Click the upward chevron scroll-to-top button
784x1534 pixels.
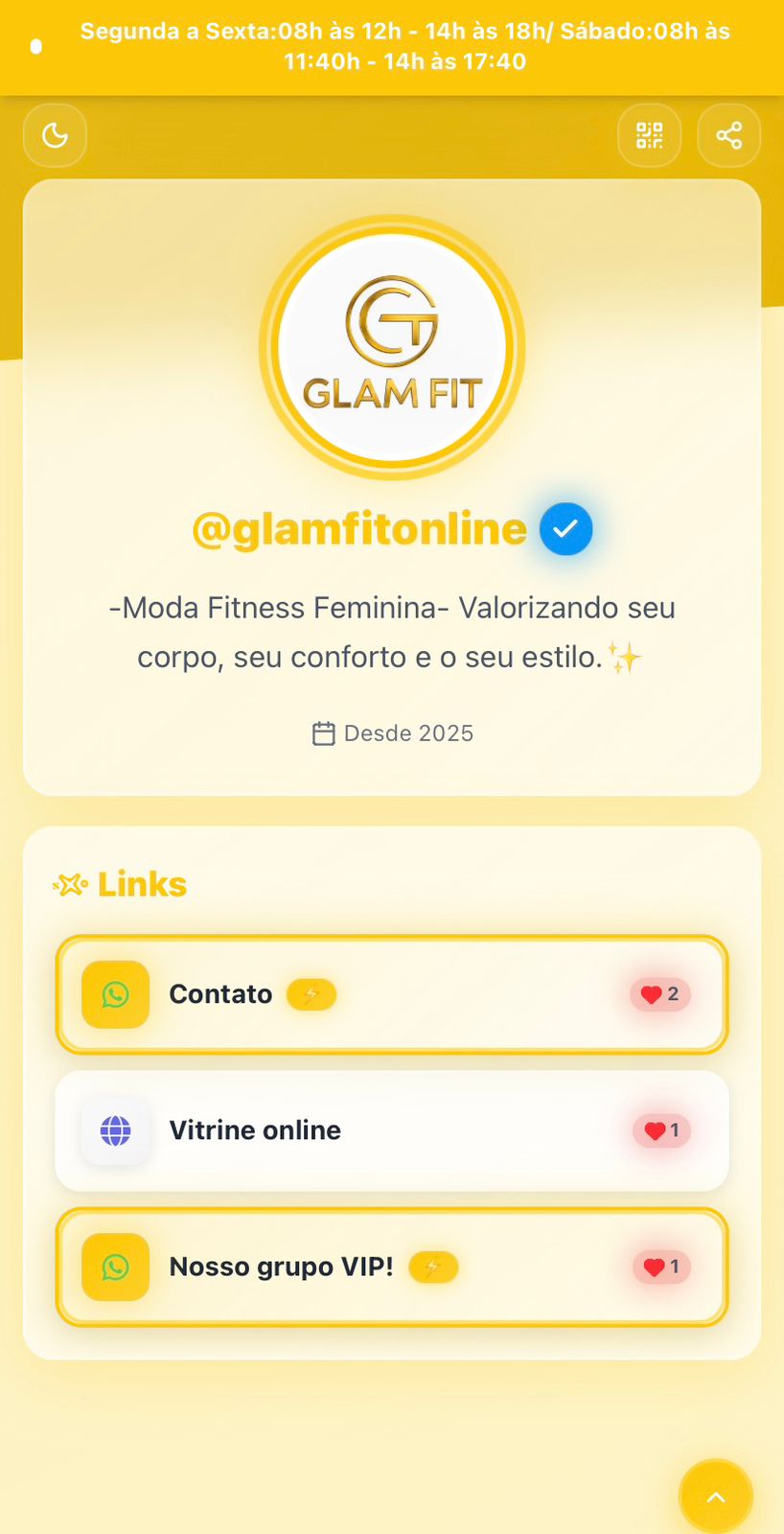(x=715, y=1496)
